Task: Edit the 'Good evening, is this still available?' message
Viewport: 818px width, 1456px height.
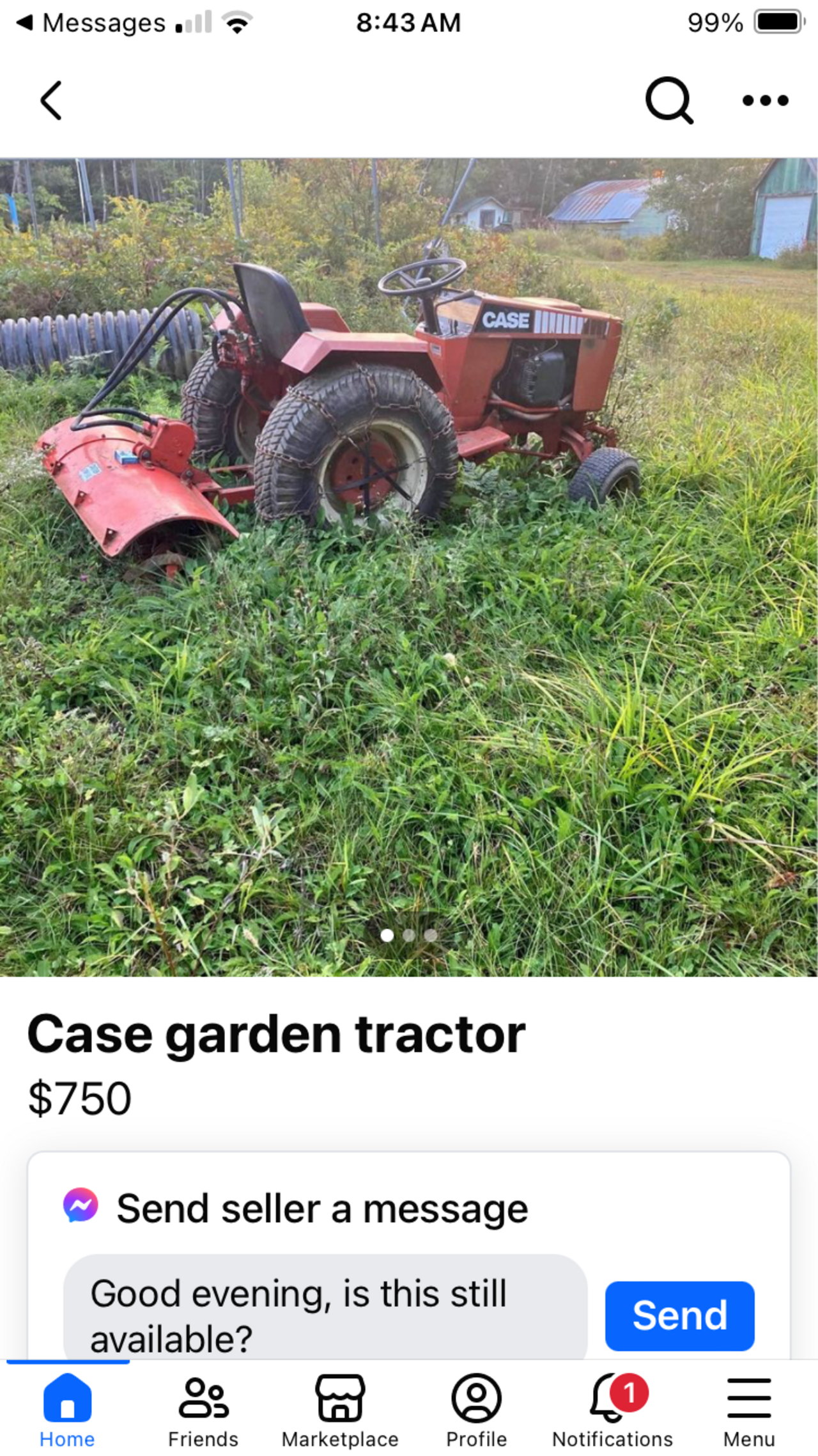Action: pyautogui.click(x=325, y=1314)
